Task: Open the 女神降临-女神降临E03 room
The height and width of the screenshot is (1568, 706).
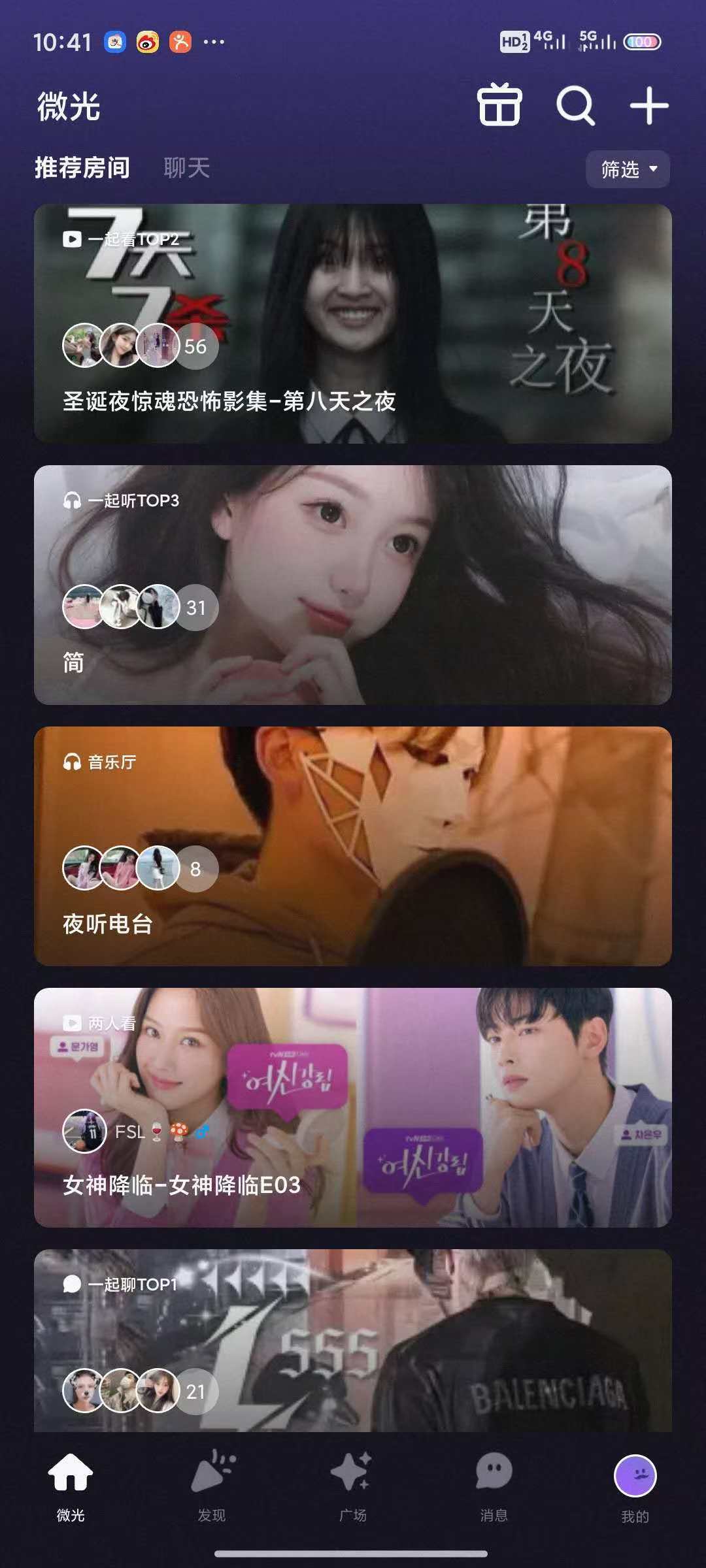Action: coord(353,1107)
